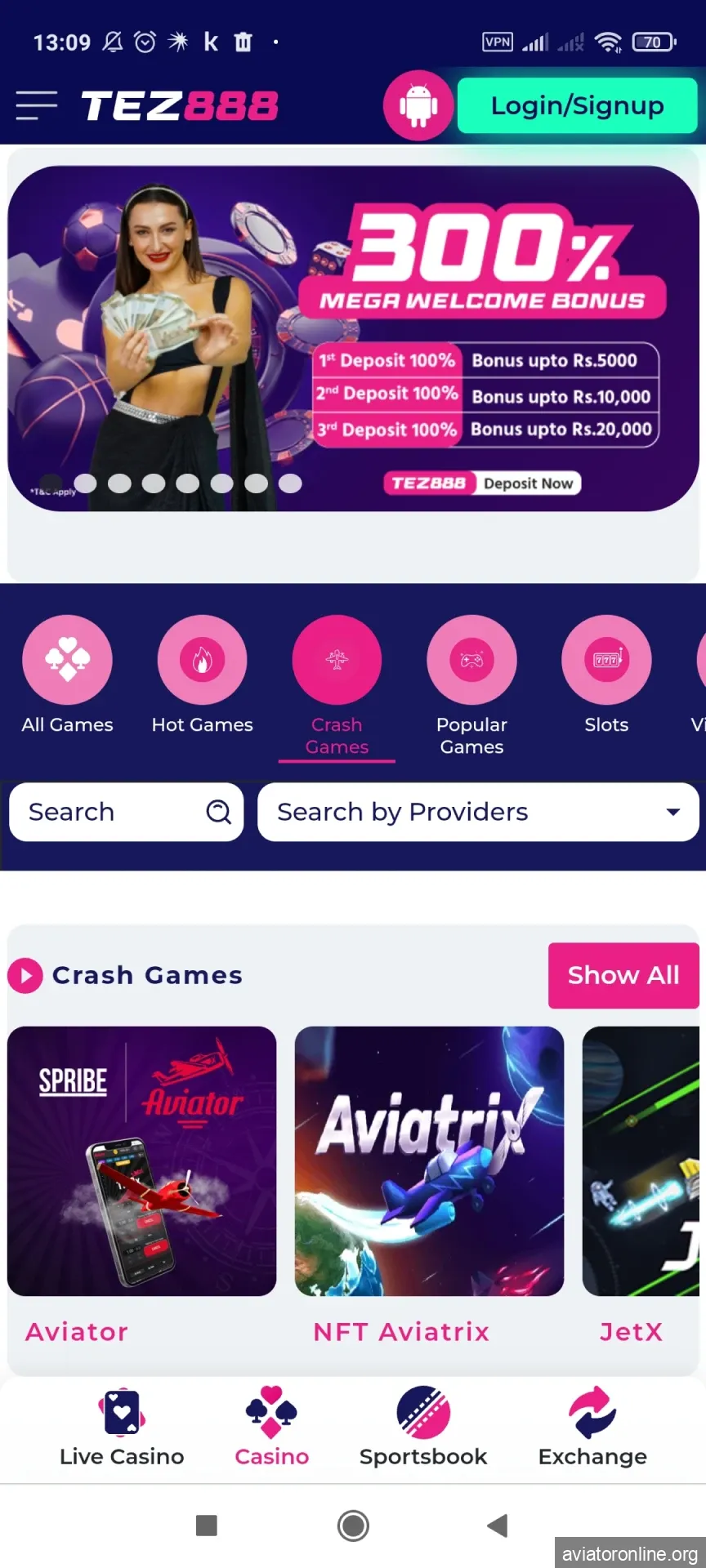Screen dimensions: 706x1568
Task: Tap the Android app download icon
Action: point(418,105)
